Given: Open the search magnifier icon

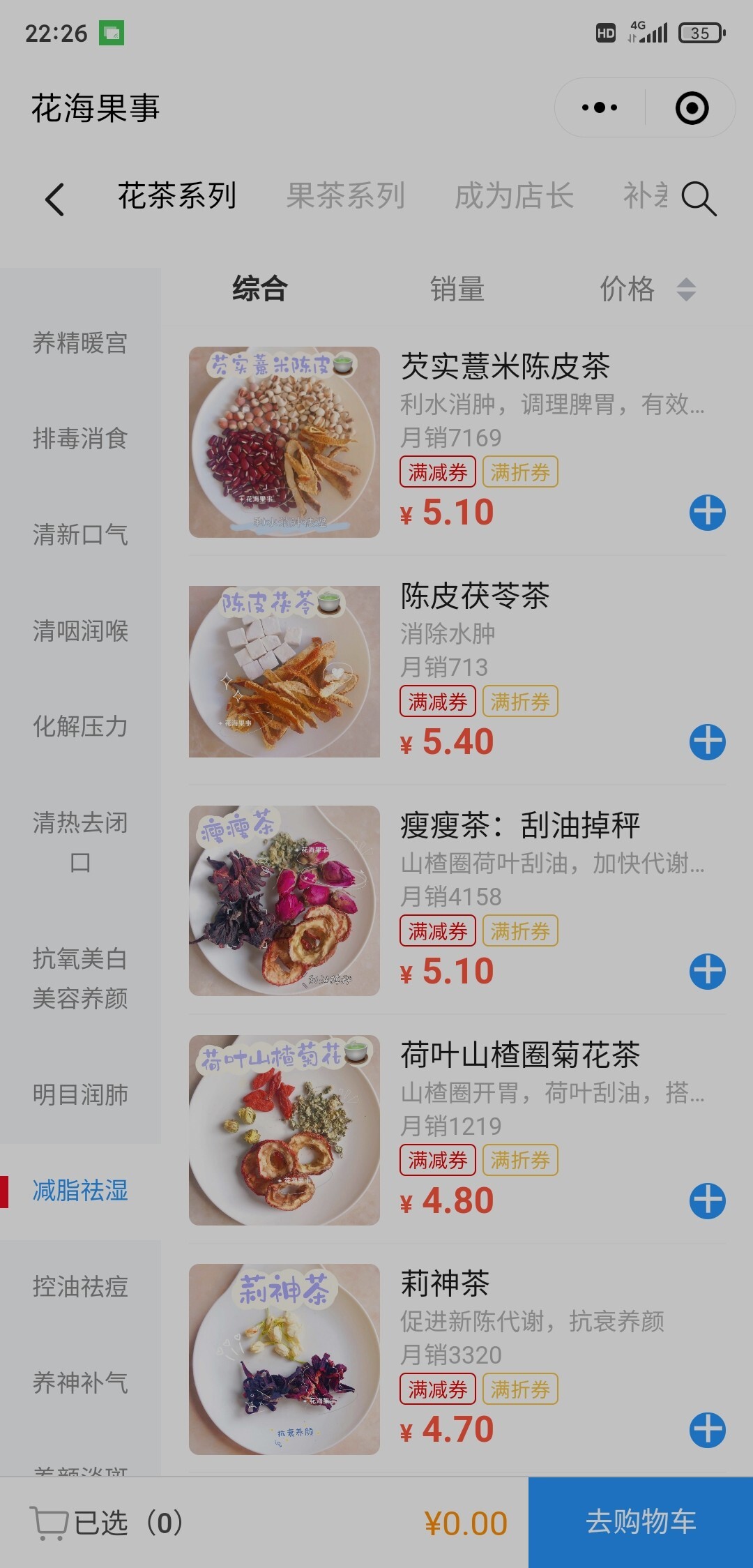Looking at the screenshot, I should (699, 199).
